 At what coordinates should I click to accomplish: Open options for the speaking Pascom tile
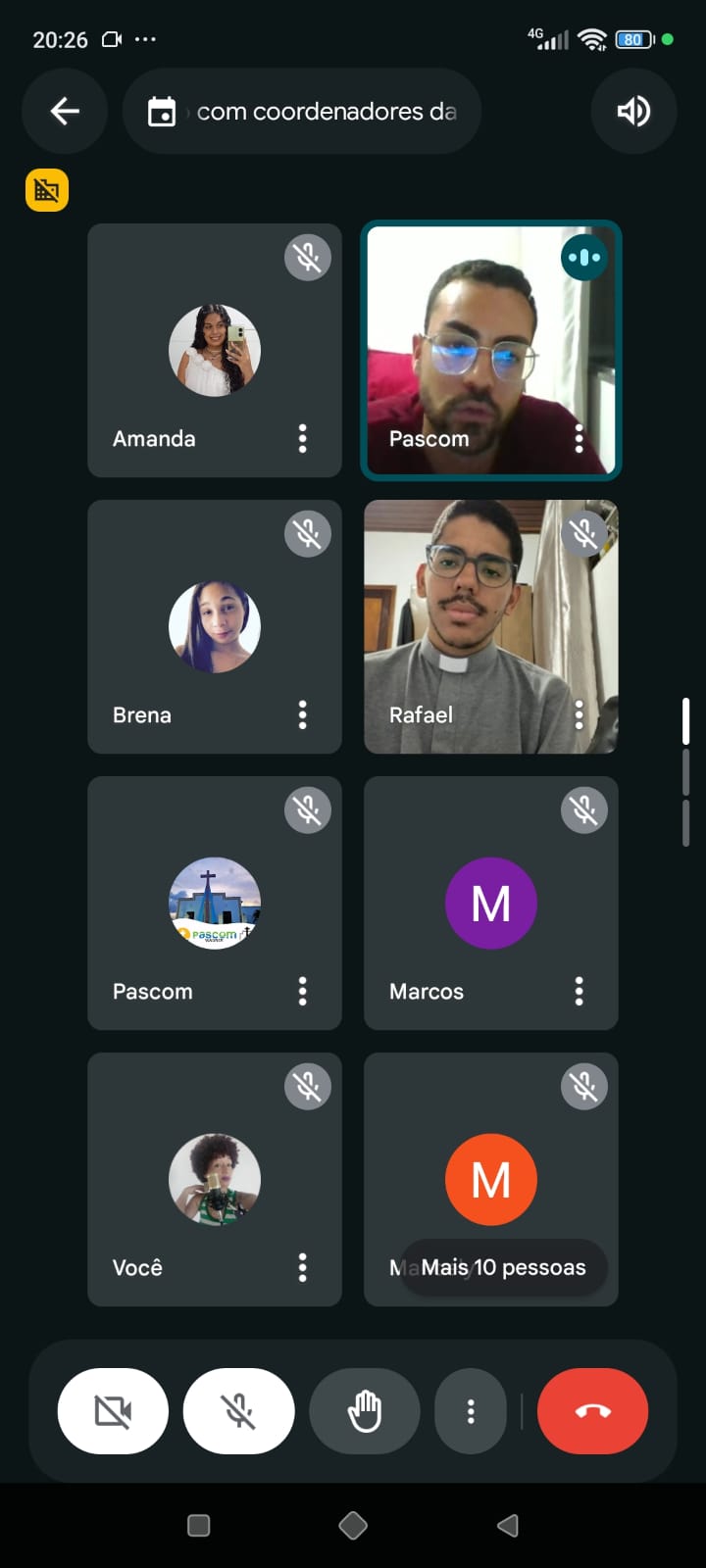tap(579, 438)
